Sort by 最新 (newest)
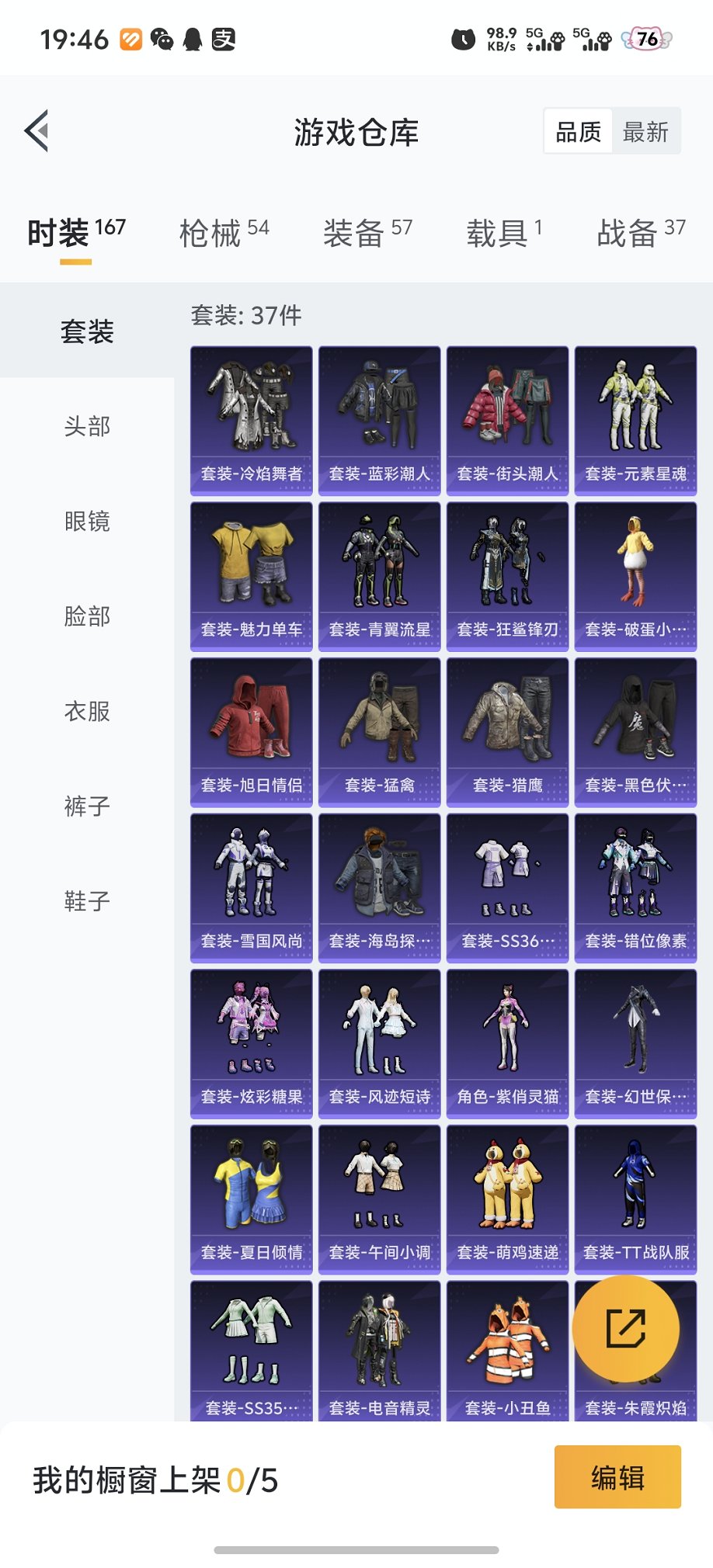Viewport: 713px width, 1568px height. tap(645, 131)
